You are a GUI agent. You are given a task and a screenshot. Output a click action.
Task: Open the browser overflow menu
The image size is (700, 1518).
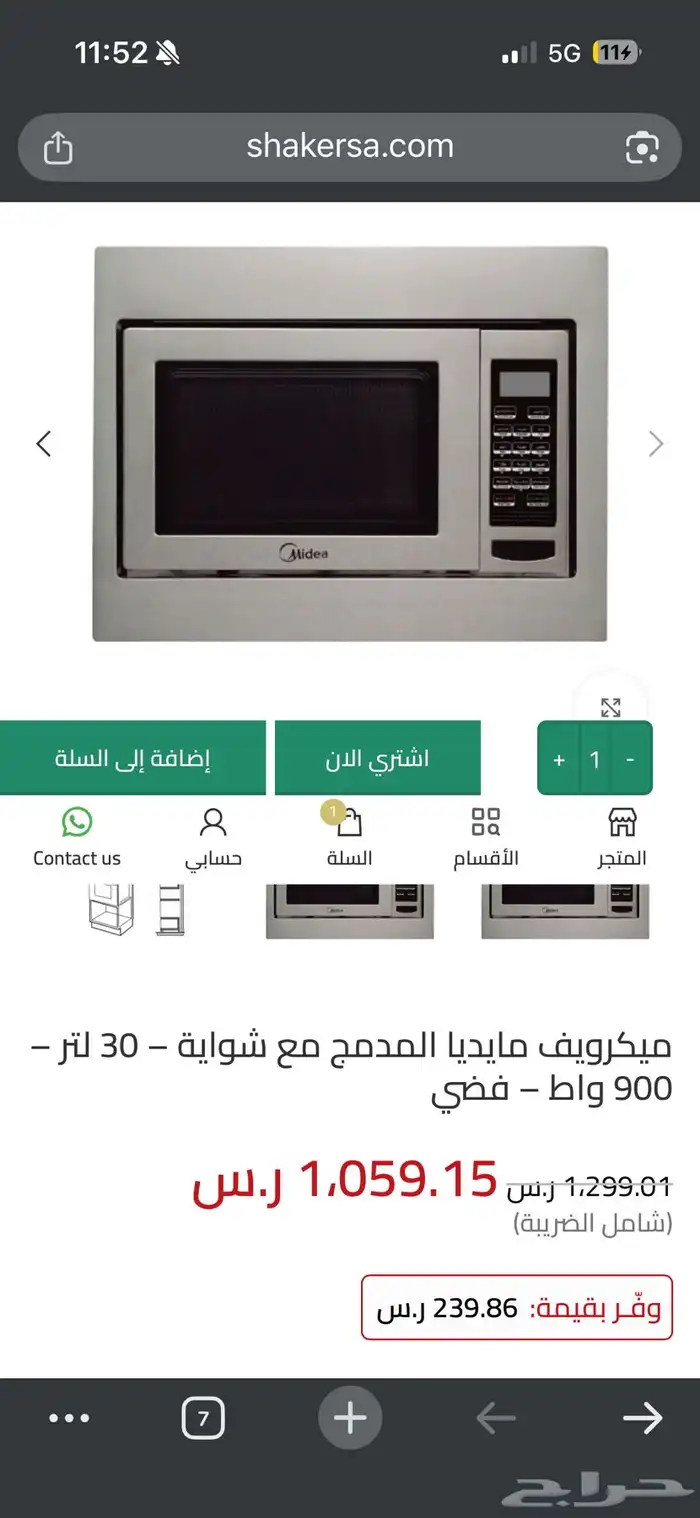pyautogui.click(x=69, y=1418)
